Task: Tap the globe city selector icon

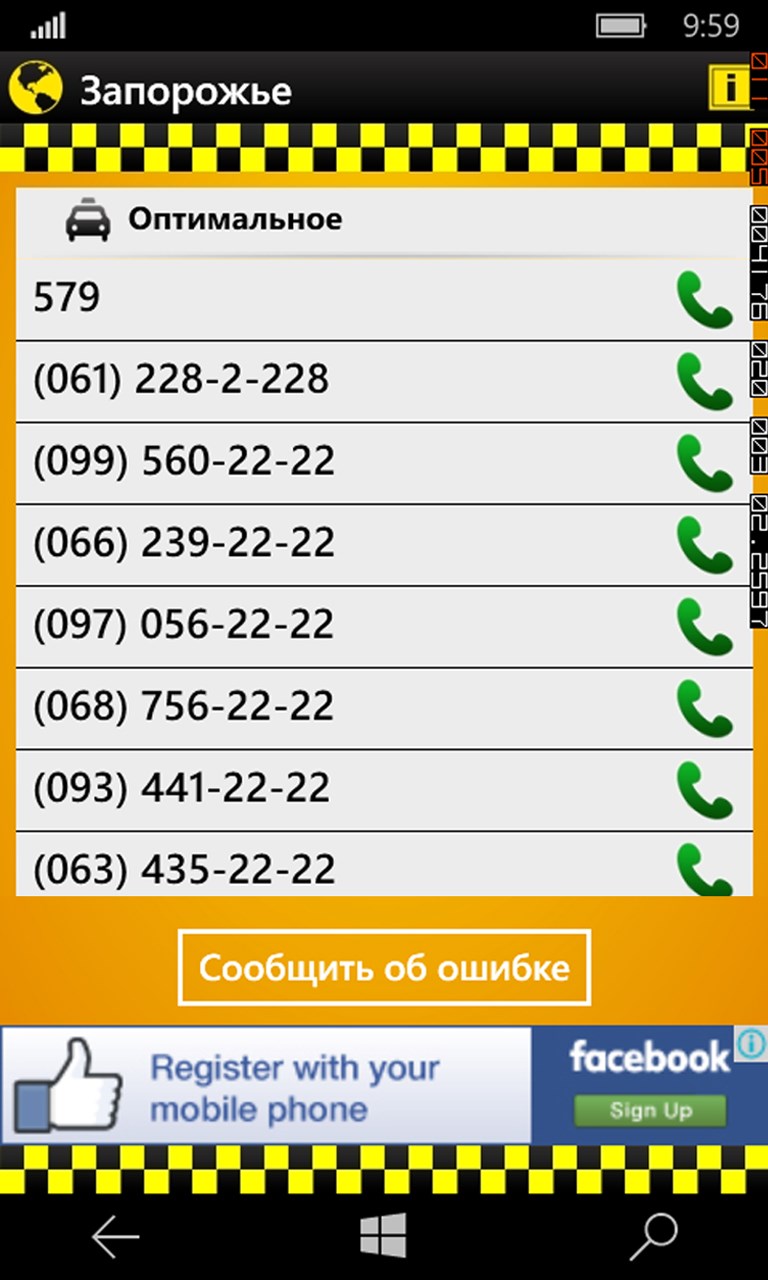Action: (x=35, y=89)
